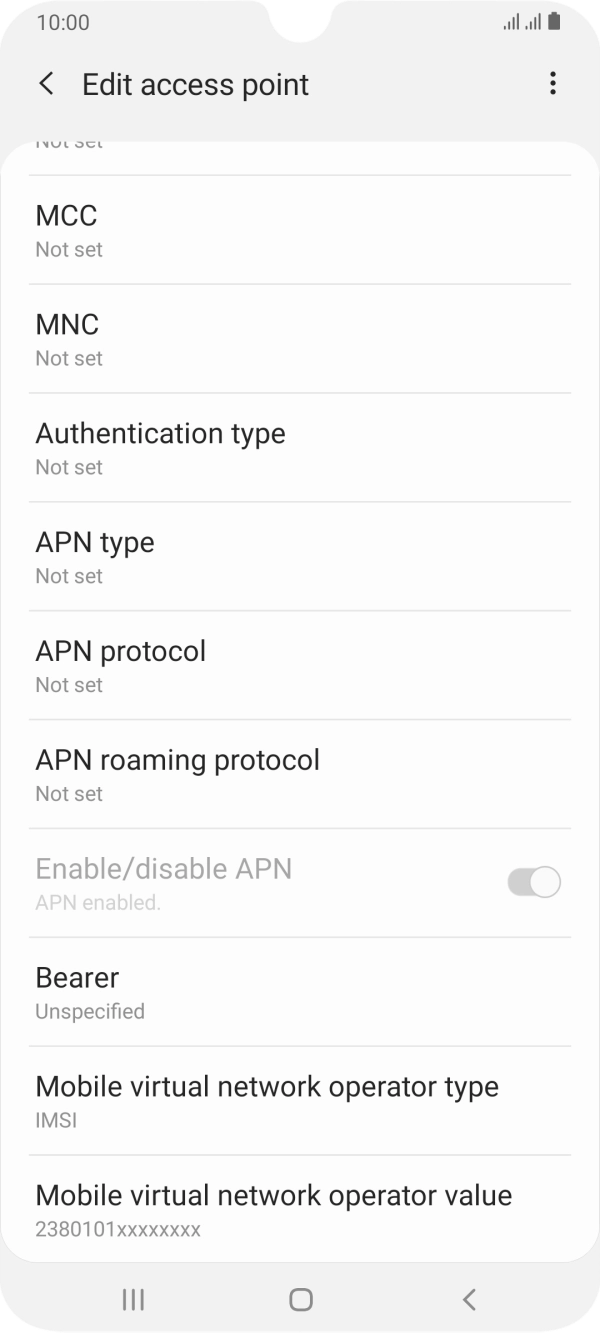Select APN roaming protocol
This screenshot has height=1333, width=600.
click(300, 775)
